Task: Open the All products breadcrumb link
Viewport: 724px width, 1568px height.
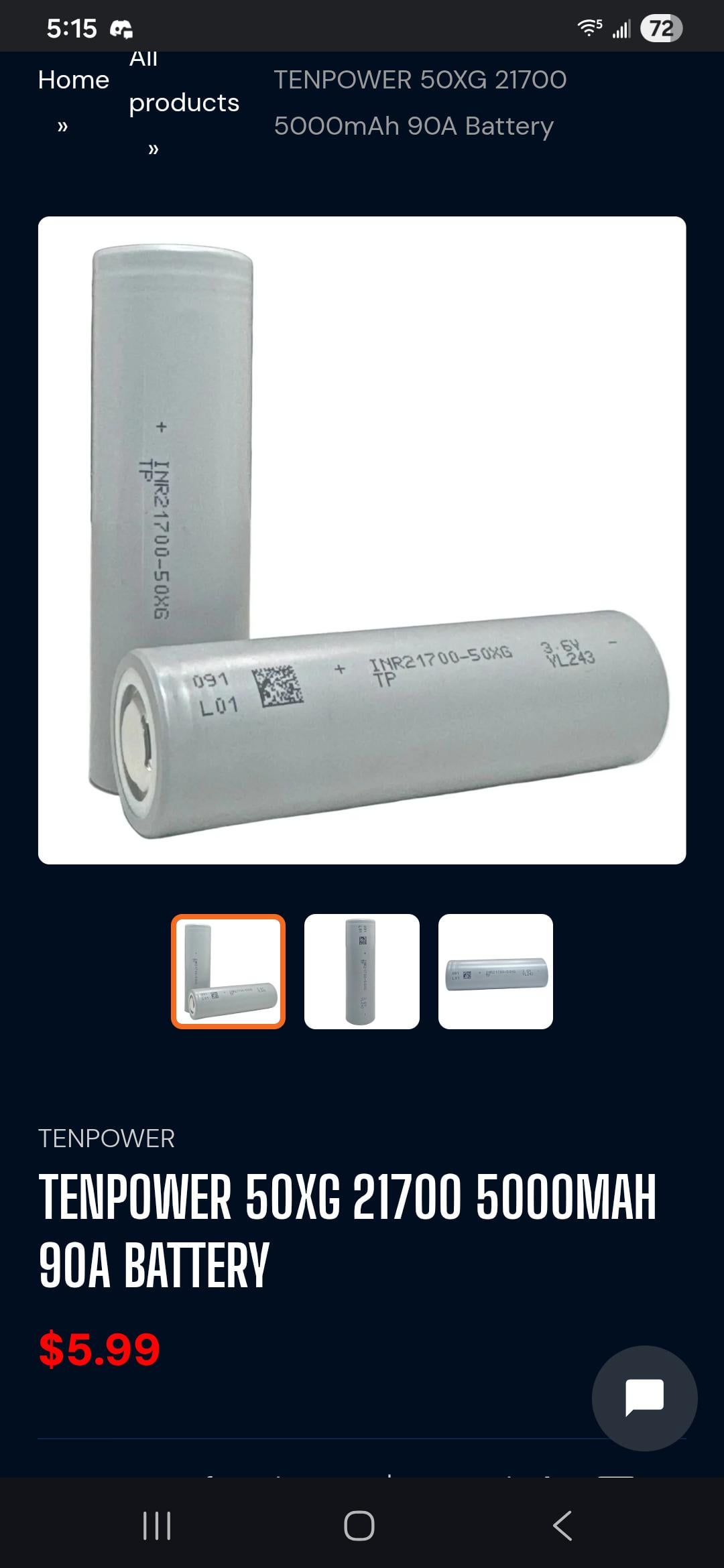Action: click(x=184, y=102)
